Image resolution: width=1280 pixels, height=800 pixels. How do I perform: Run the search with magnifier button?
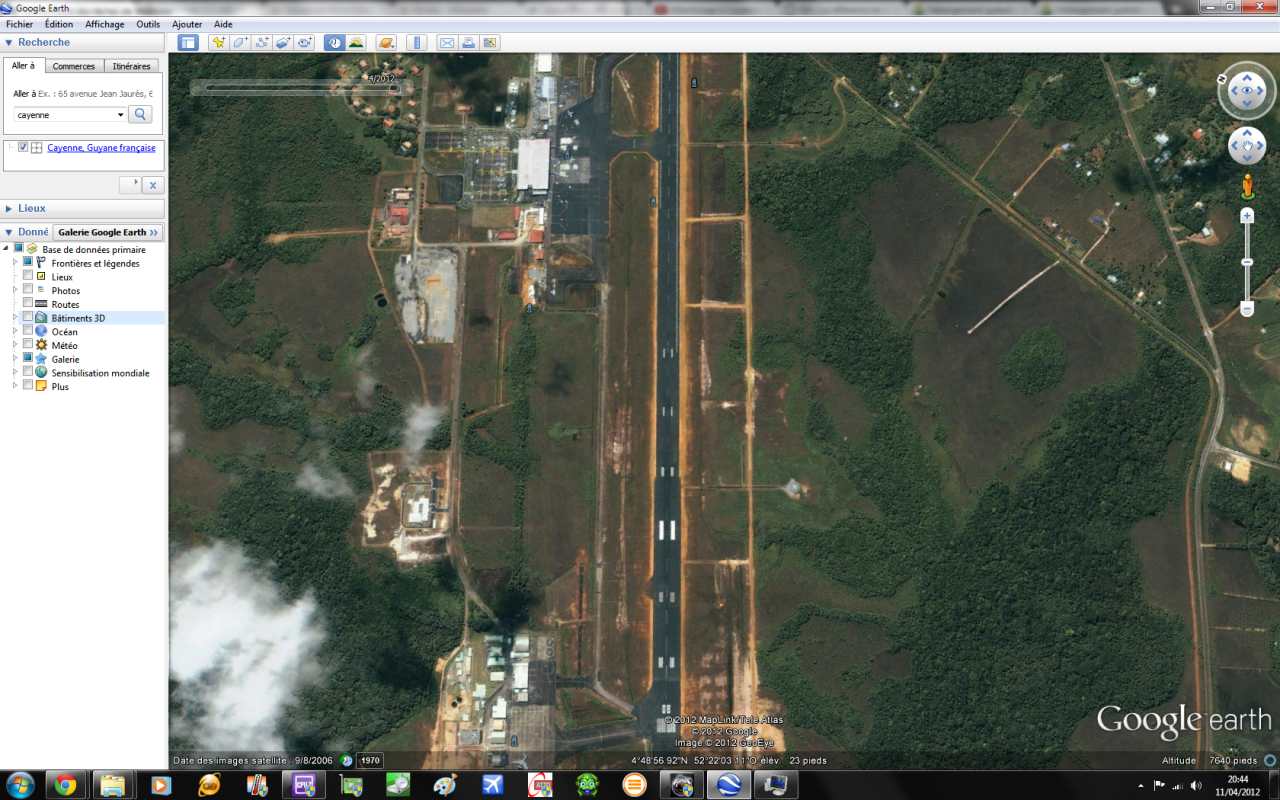pyautogui.click(x=141, y=114)
